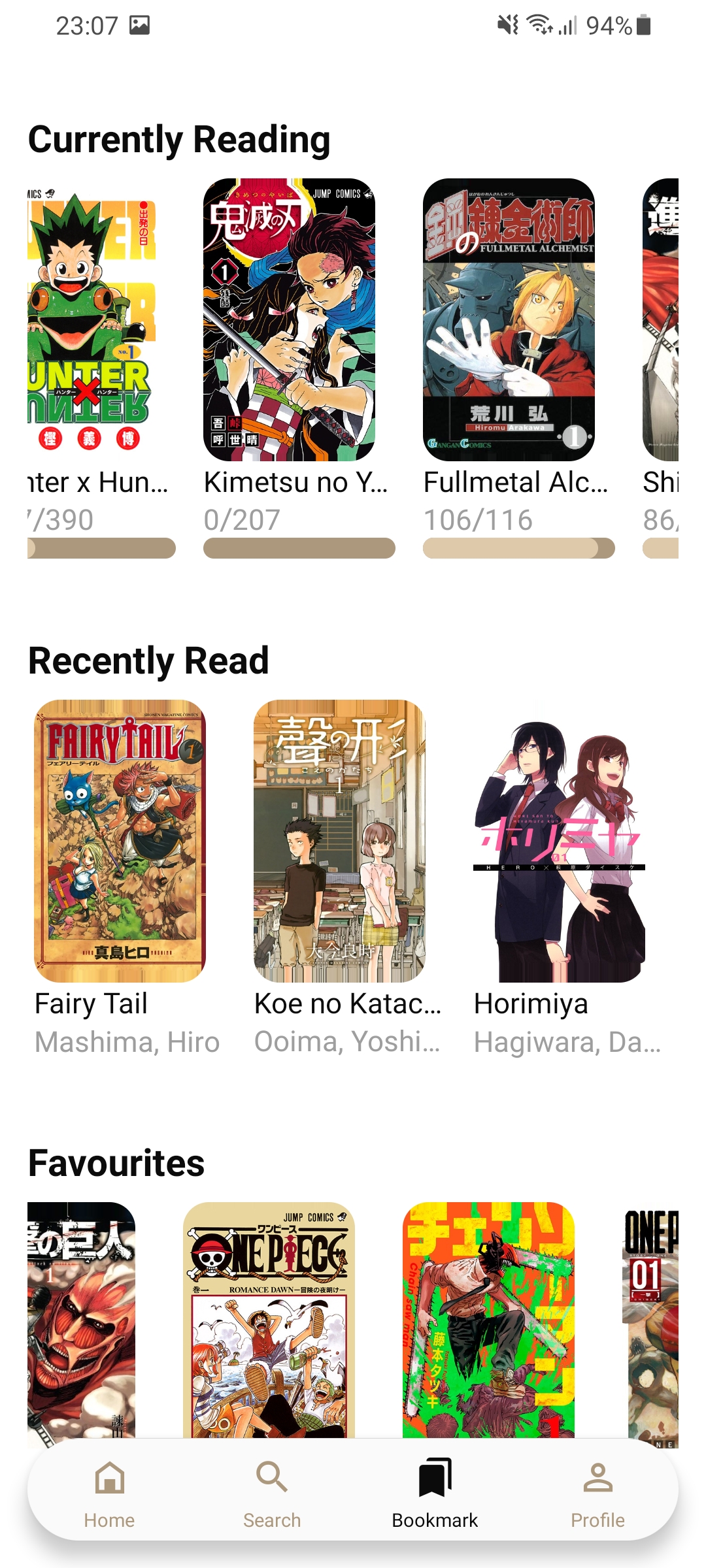Open the Favourites section header

pyautogui.click(x=116, y=1162)
